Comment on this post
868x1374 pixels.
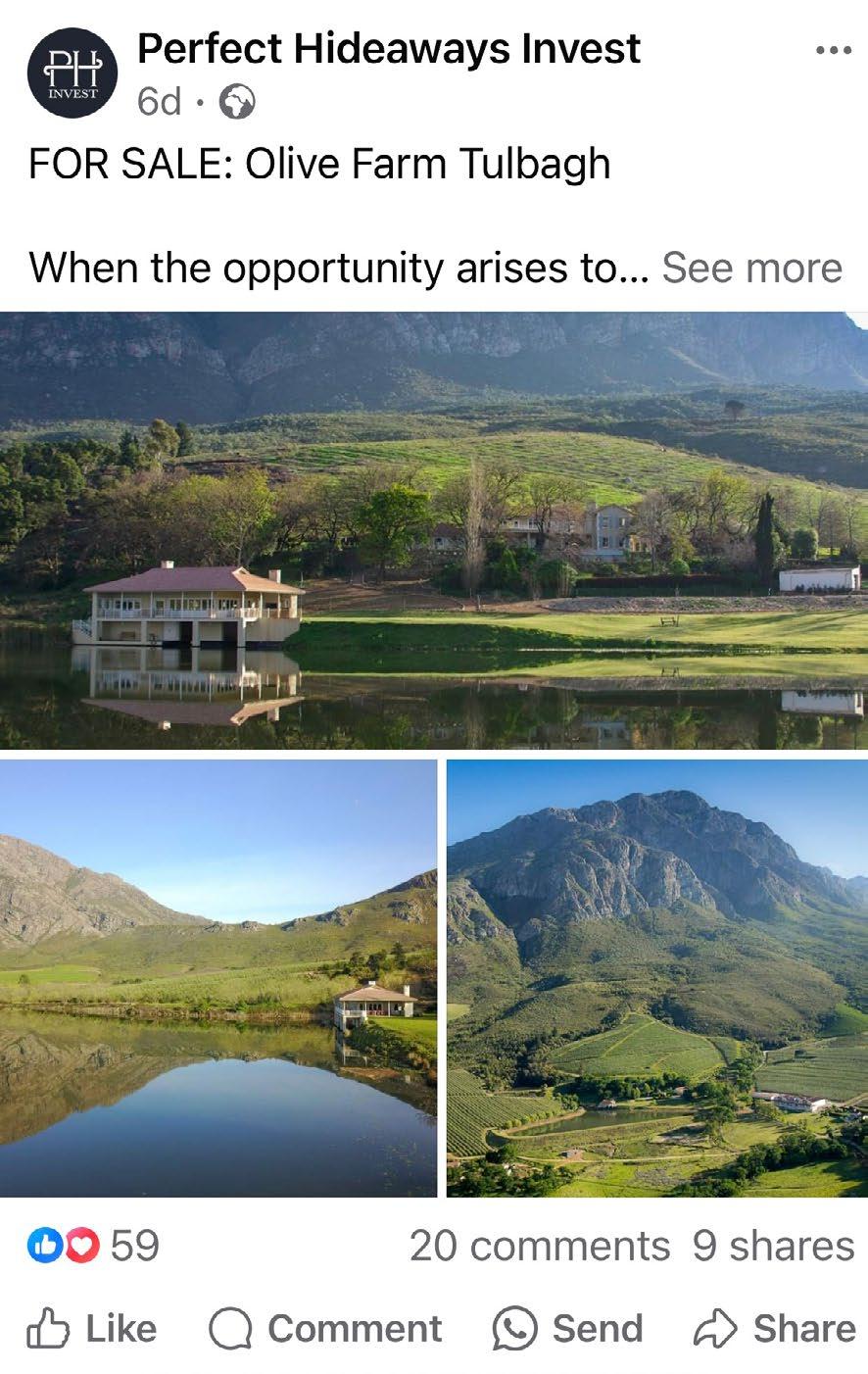point(325,1329)
